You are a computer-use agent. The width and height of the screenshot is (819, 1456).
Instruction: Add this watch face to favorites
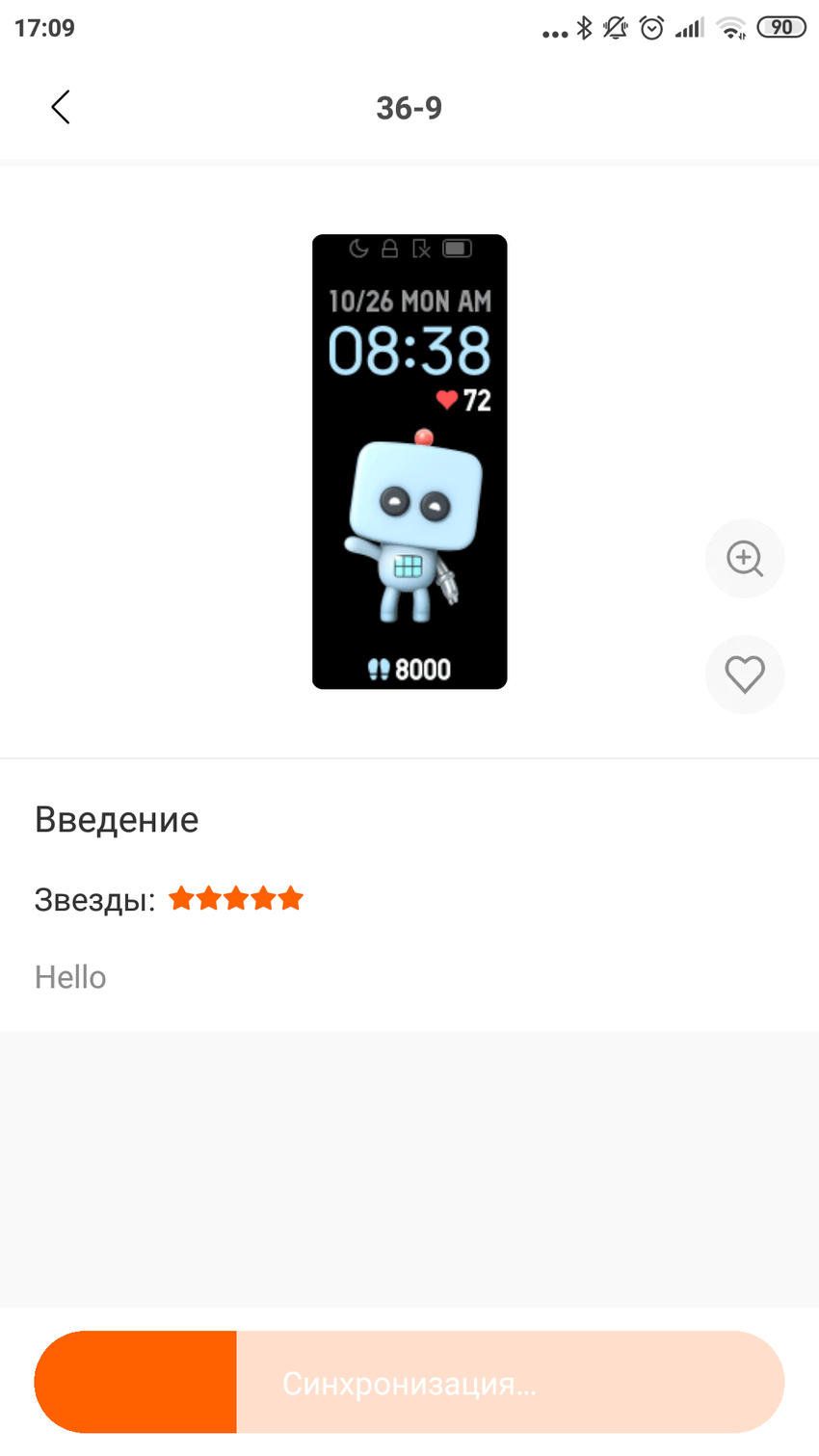pos(745,675)
